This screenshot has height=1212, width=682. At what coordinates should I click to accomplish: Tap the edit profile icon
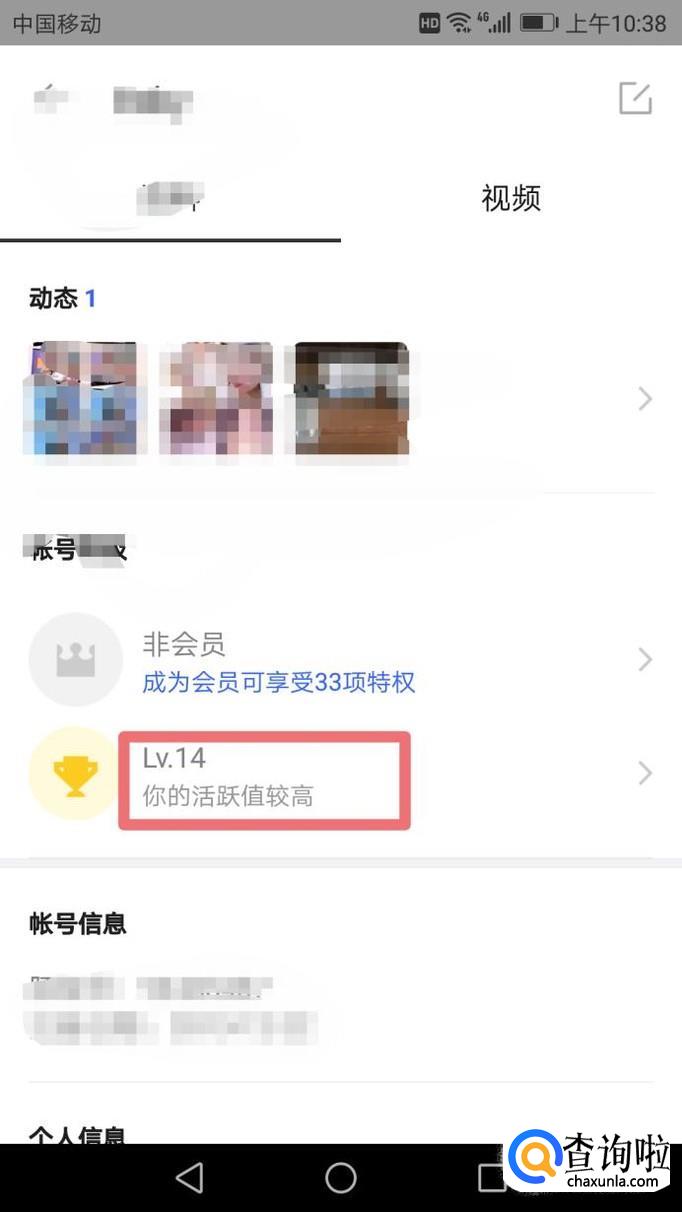pyautogui.click(x=635, y=99)
